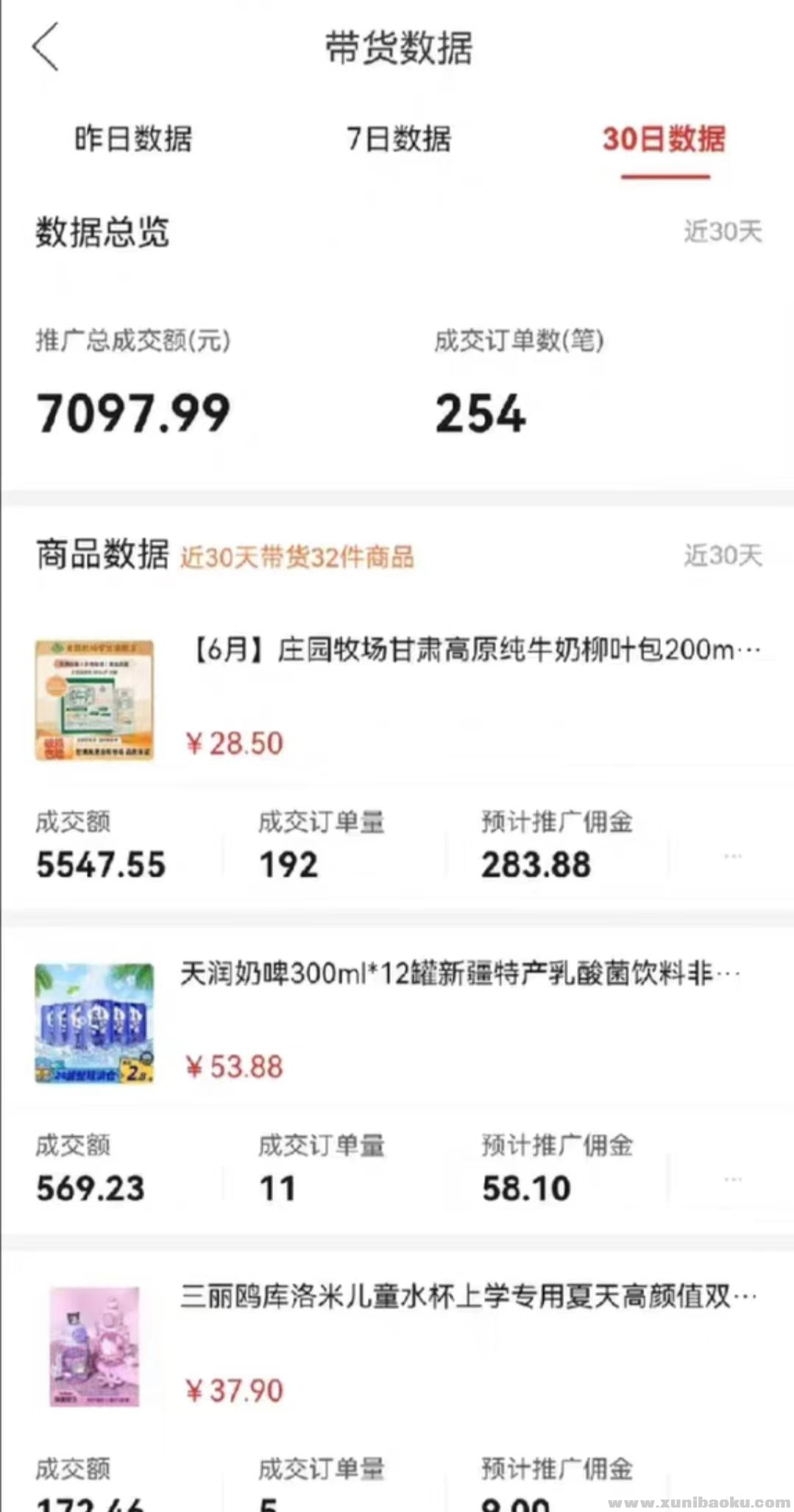Switch to the 昨日数据 tab
This screenshot has width=794, height=1512.
pyautogui.click(x=133, y=139)
